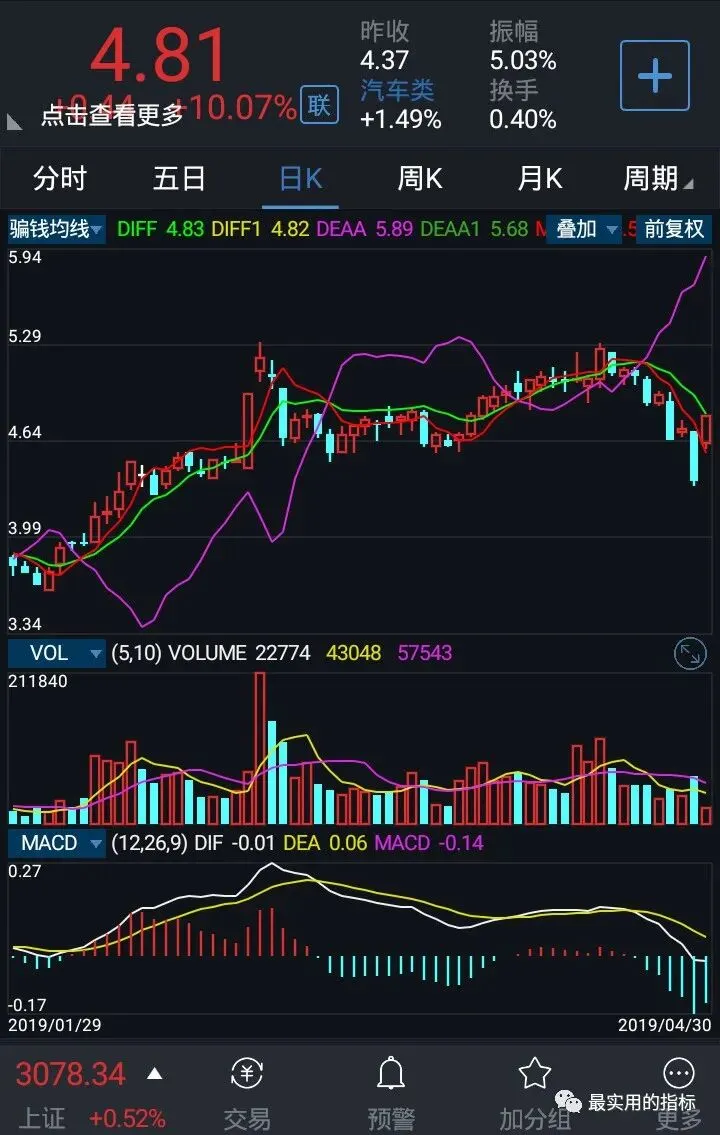Switch to the 周K weekly chart tab
This screenshot has width=720, height=1135.
[x=420, y=178]
